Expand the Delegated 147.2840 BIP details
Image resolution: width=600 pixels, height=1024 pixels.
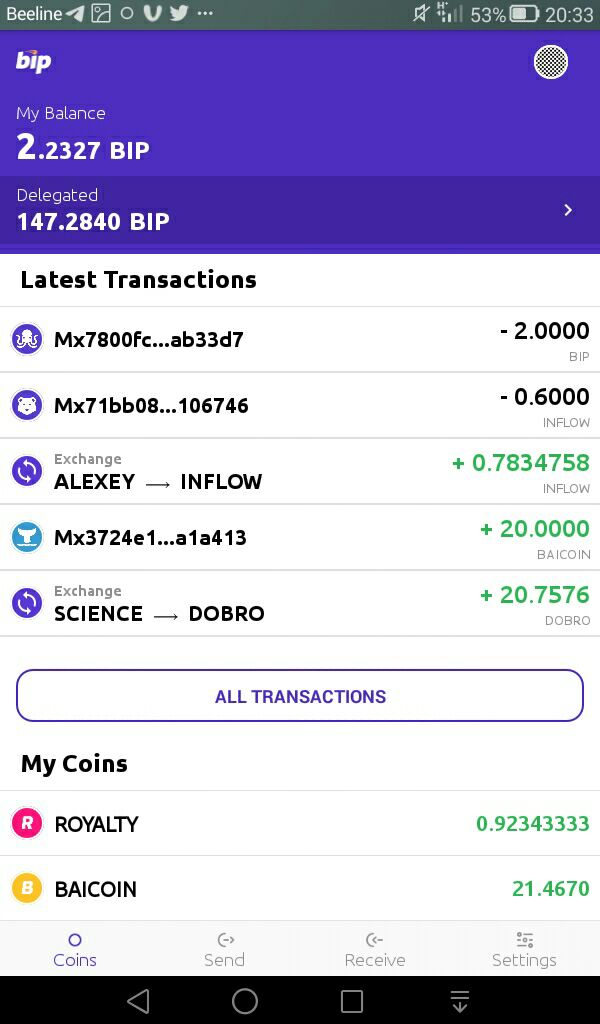pyautogui.click(x=300, y=210)
